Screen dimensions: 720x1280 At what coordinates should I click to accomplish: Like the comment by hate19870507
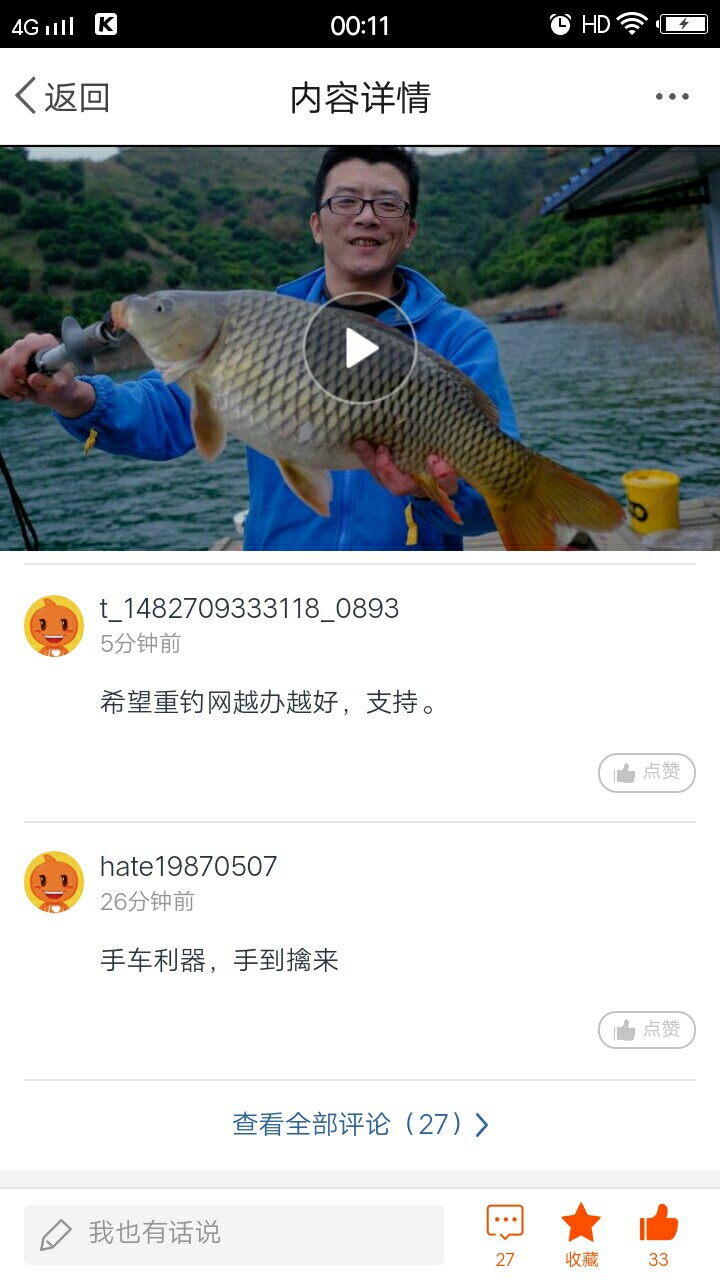646,1030
